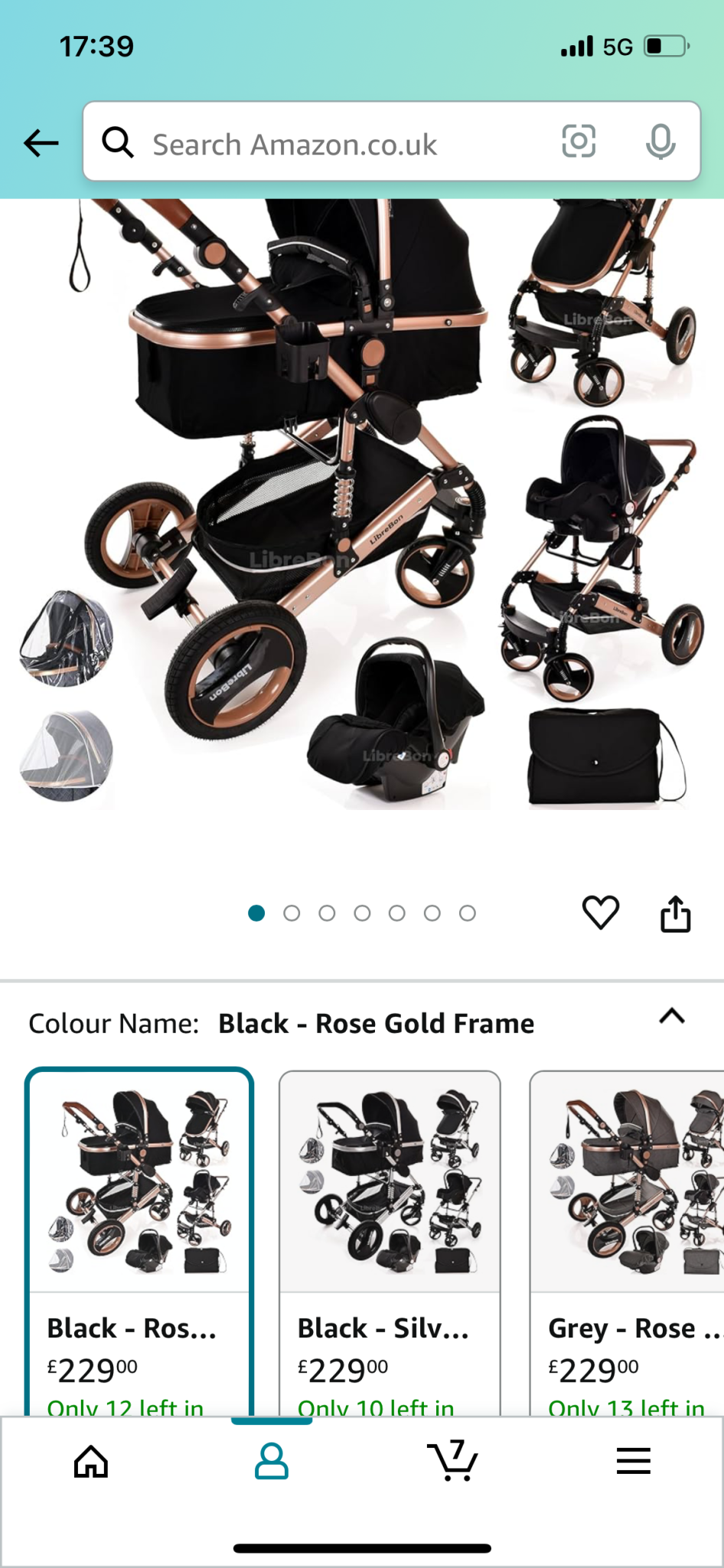Collapse the Colour Name section

click(671, 1018)
